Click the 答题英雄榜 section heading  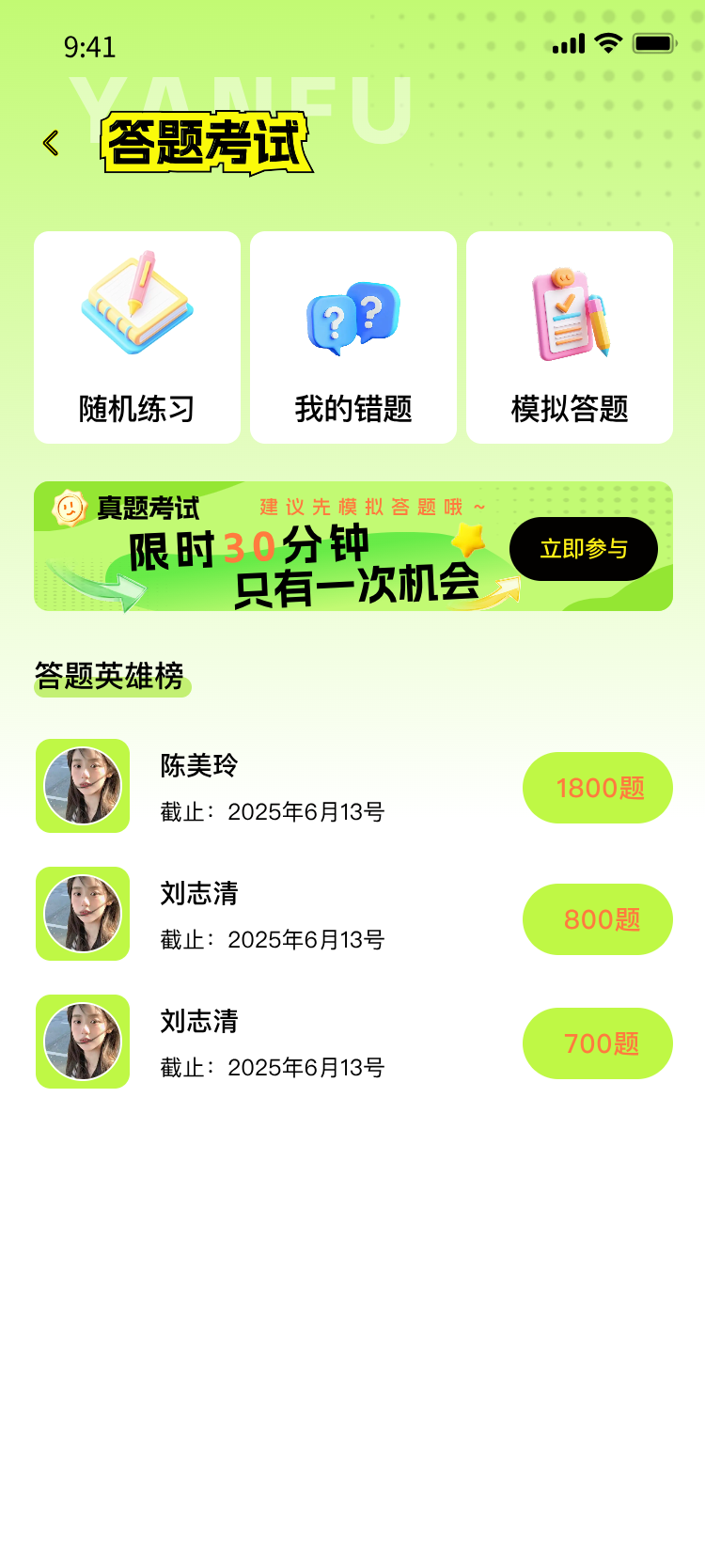coord(111,675)
